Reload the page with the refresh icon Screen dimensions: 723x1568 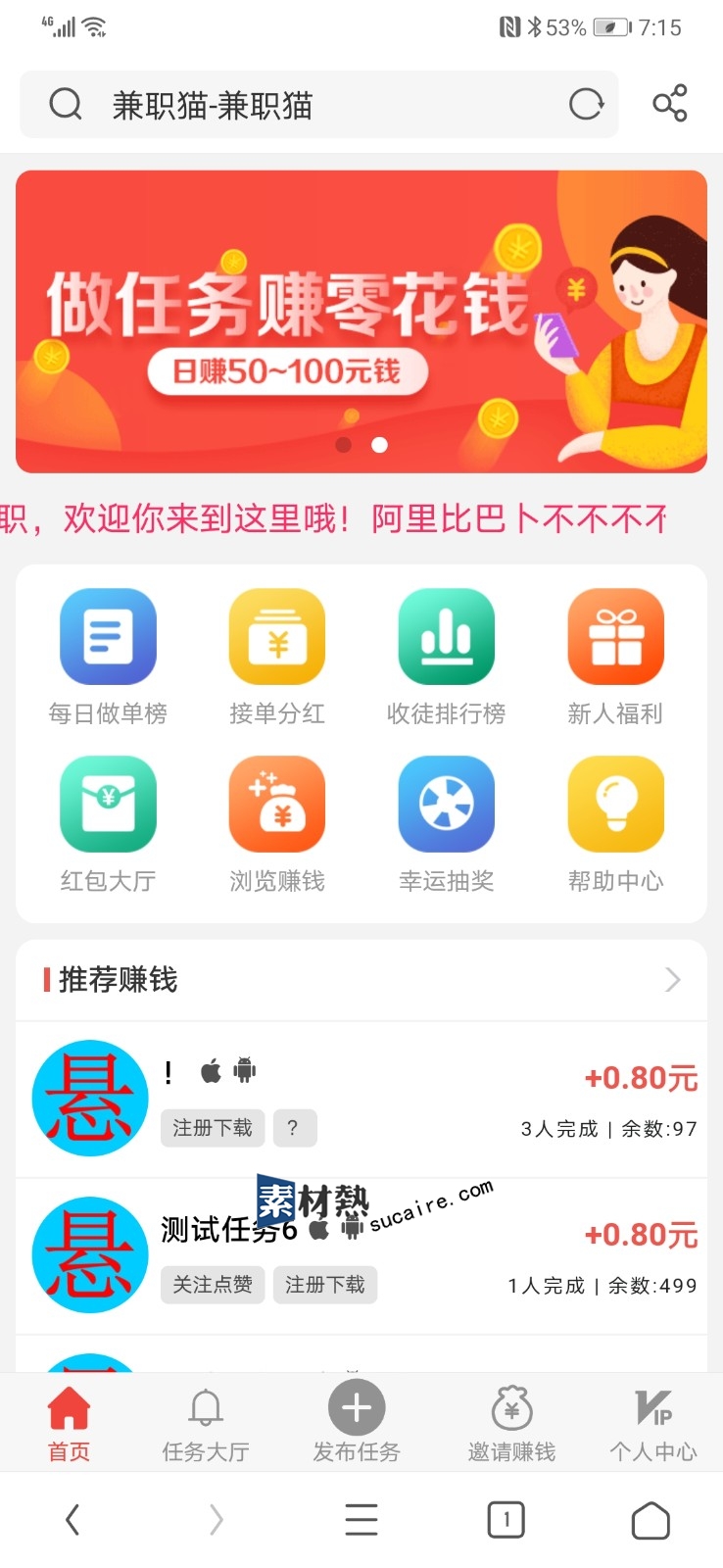586,104
